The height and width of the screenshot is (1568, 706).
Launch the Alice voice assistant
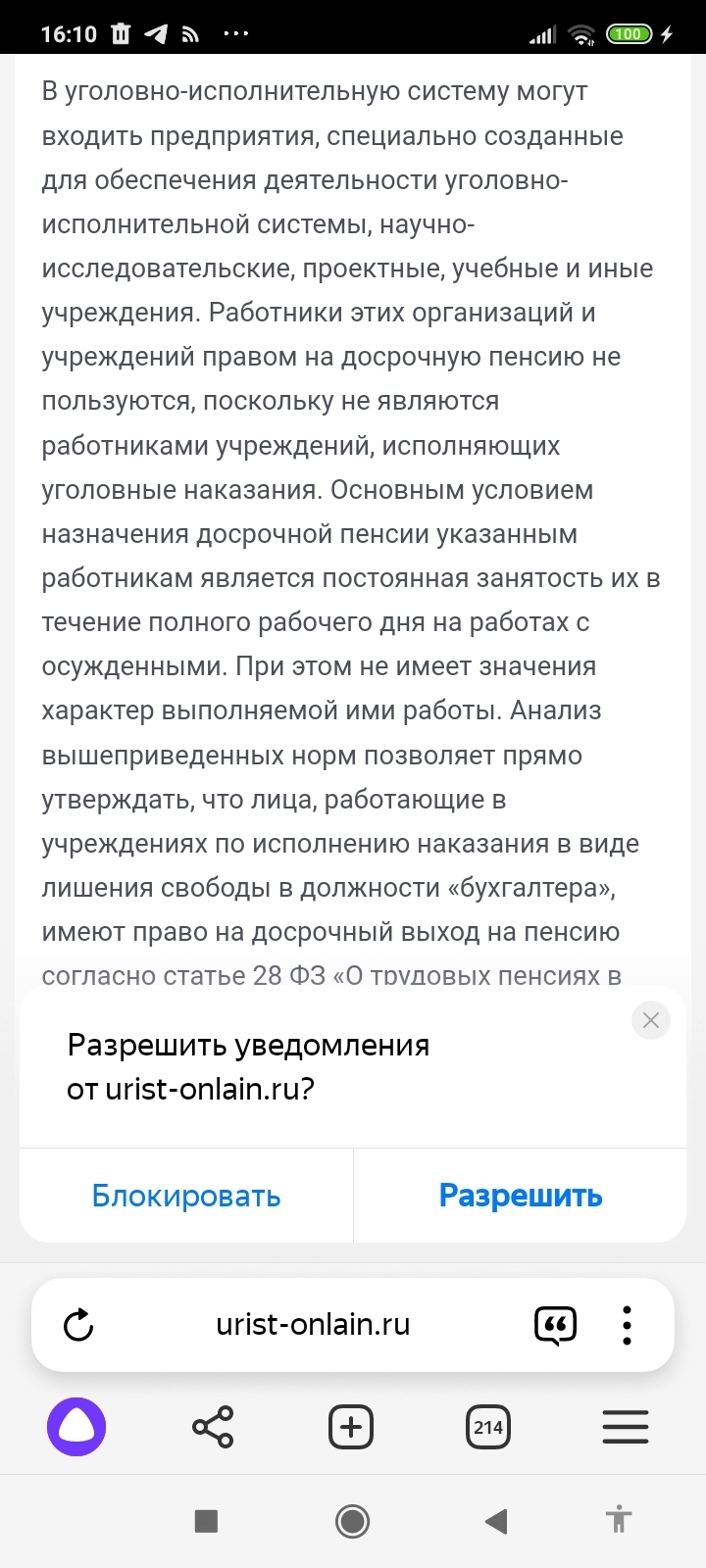click(76, 1427)
